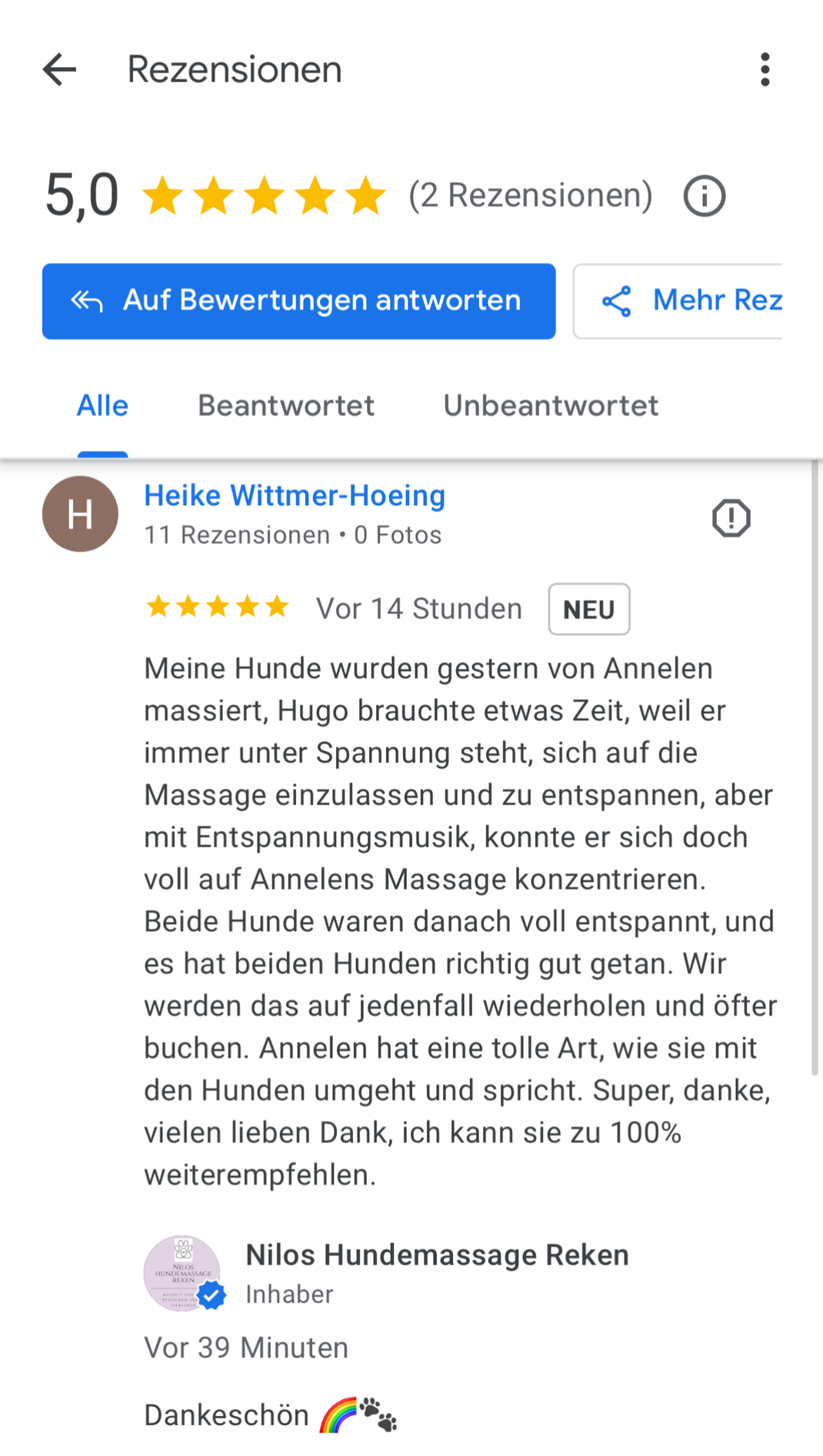Report Heike Wittmer-Hoeing's review
The image size is (823, 1456).
[731, 518]
